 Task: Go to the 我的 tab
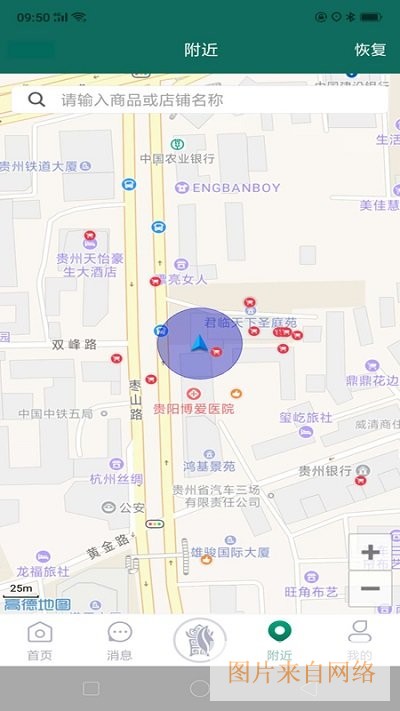360,641
